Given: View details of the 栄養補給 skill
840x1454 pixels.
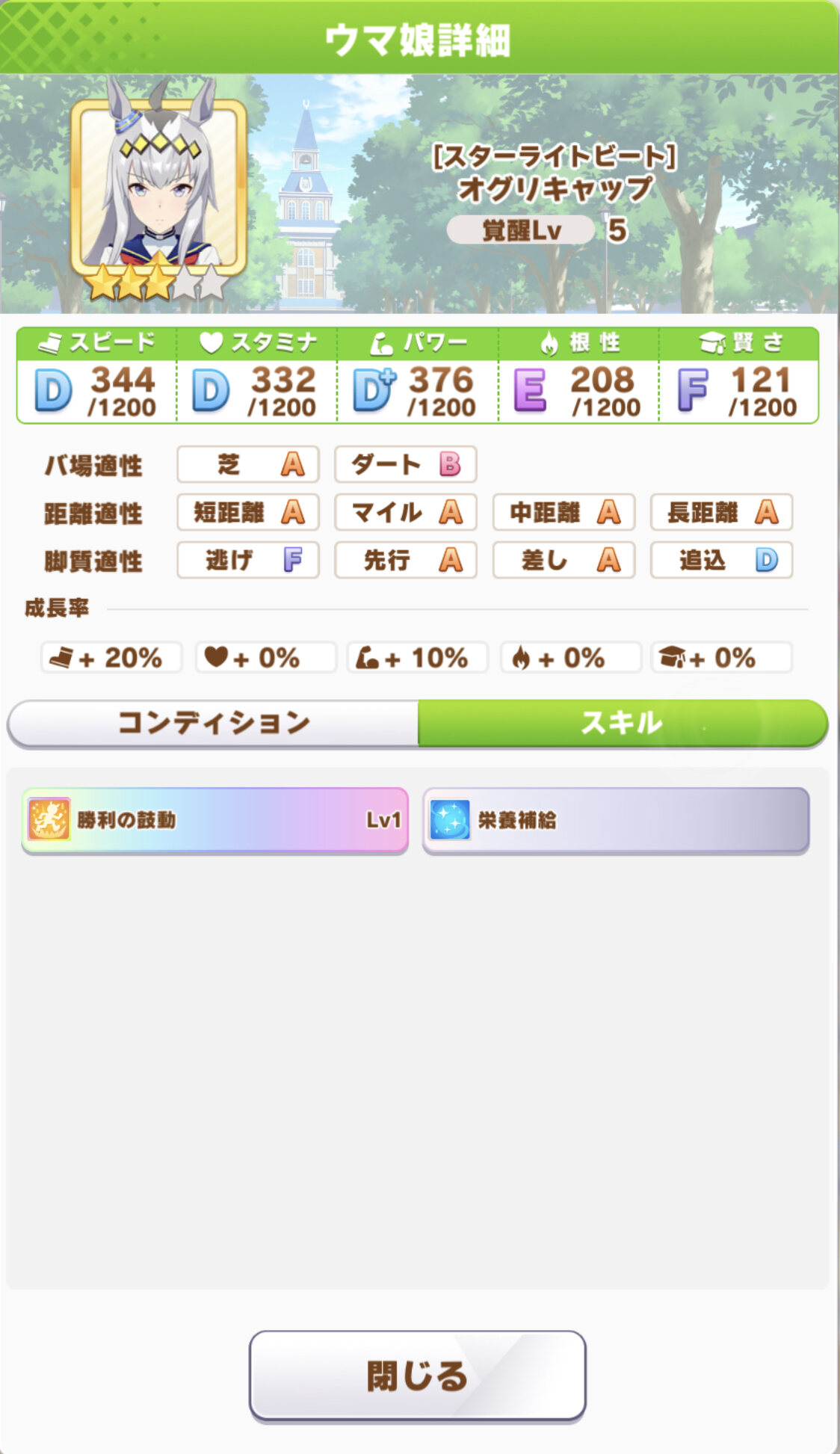Looking at the screenshot, I should pyautogui.click(x=616, y=820).
